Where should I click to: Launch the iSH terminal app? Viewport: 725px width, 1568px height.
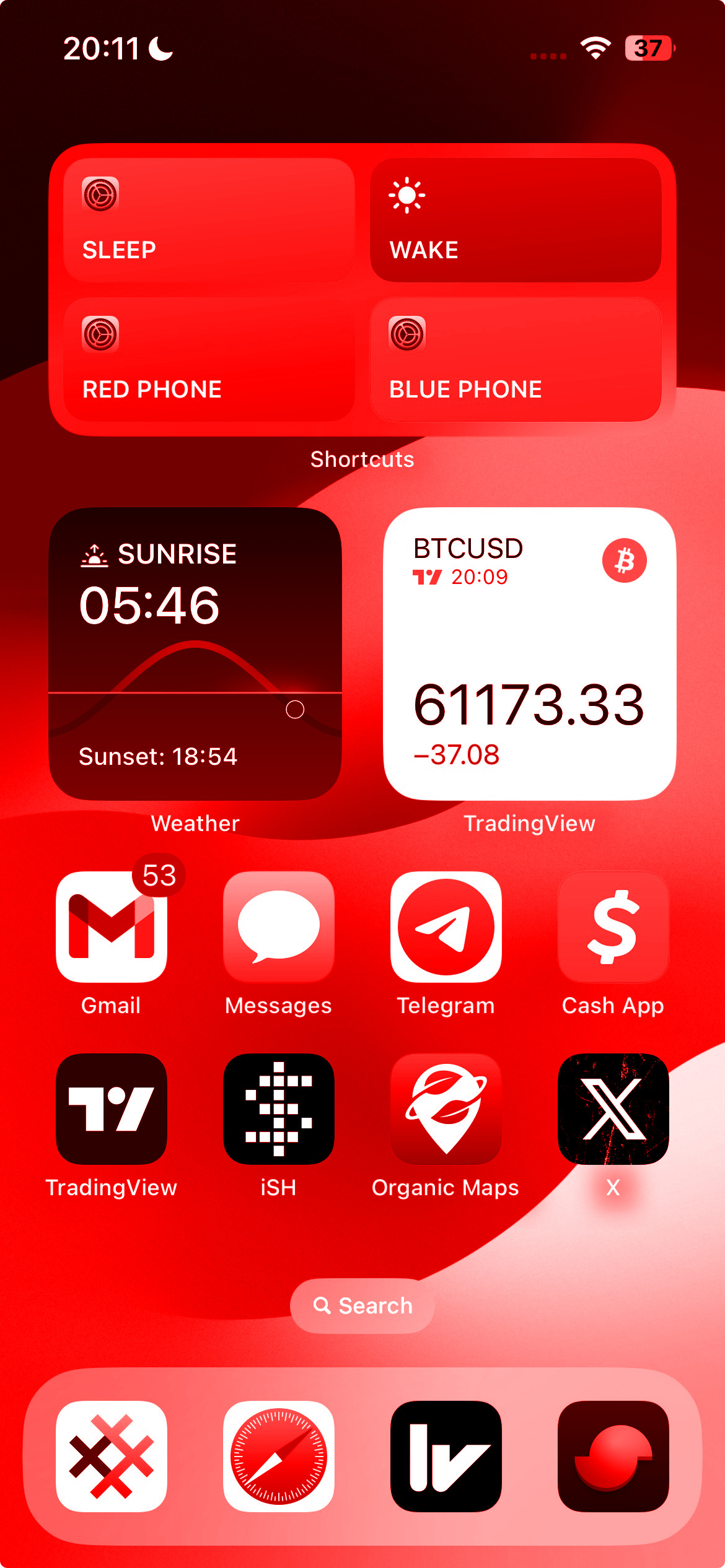coord(279,1109)
